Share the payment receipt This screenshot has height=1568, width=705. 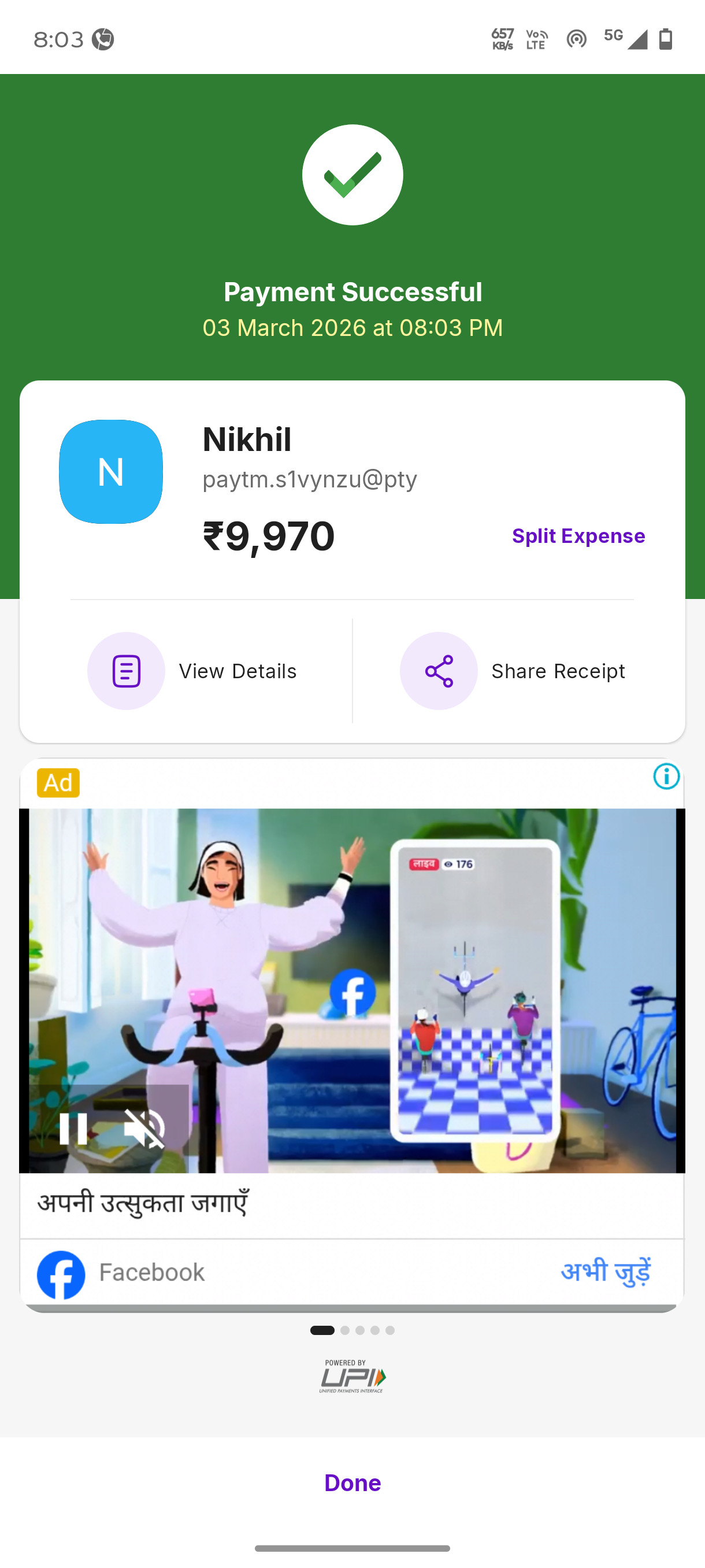point(513,671)
